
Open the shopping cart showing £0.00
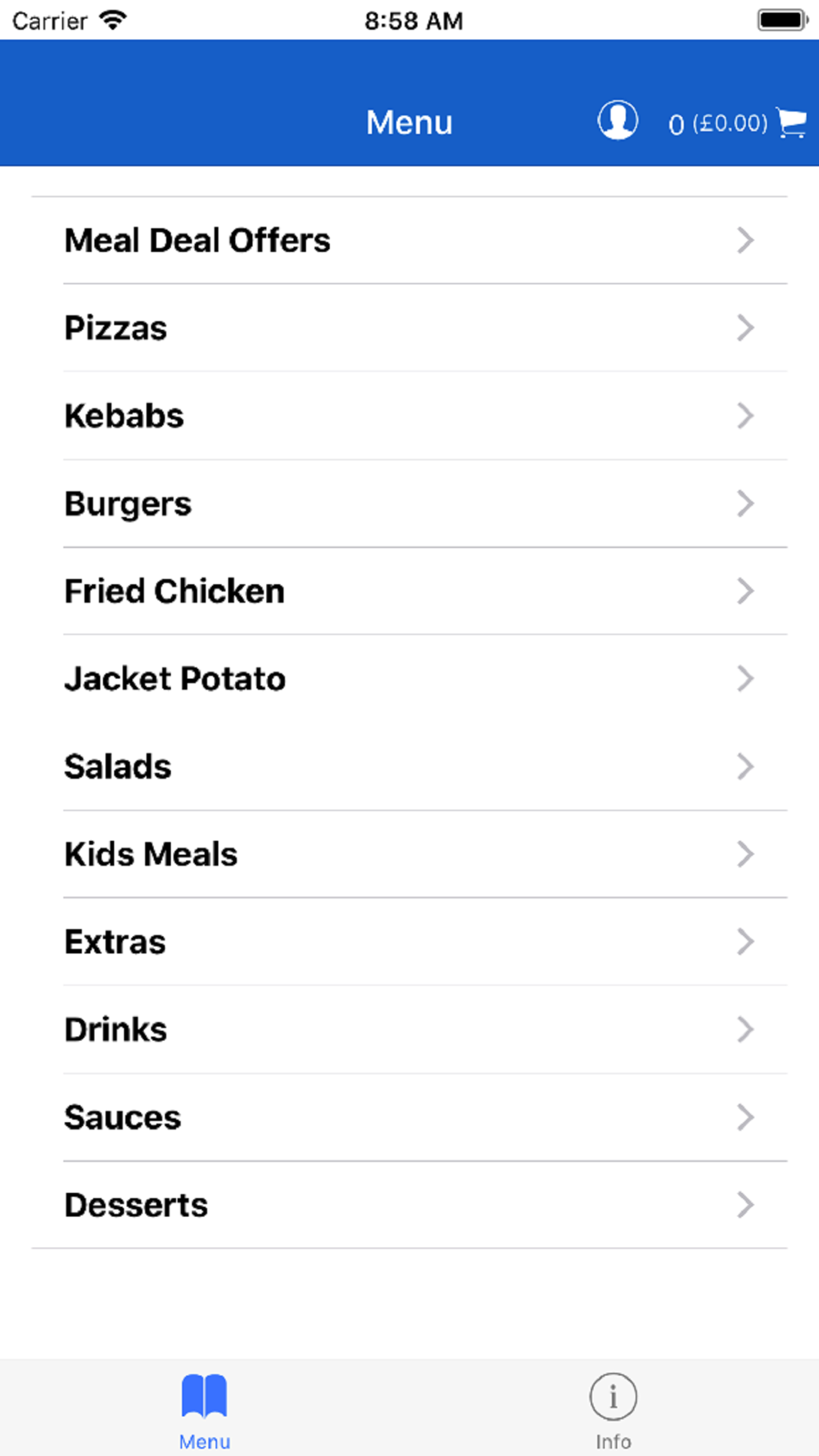pyautogui.click(x=738, y=124)
